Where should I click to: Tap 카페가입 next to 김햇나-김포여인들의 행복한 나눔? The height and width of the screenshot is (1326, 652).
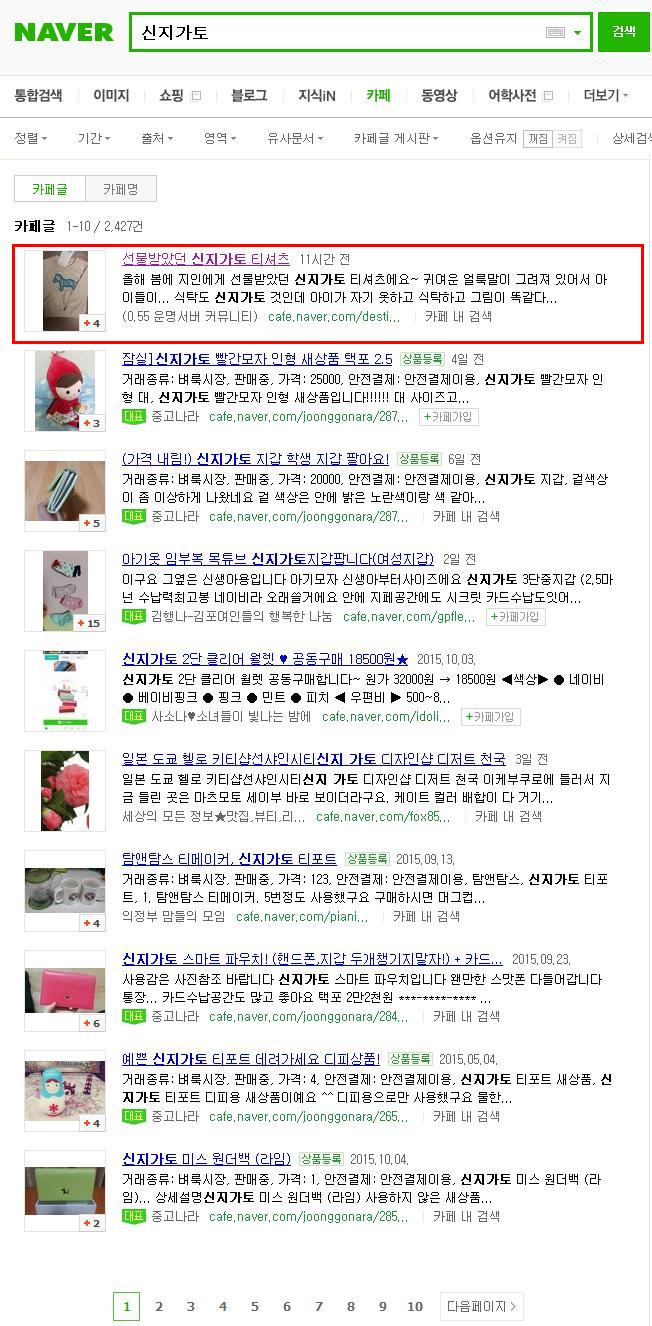(x=516, y=617)
